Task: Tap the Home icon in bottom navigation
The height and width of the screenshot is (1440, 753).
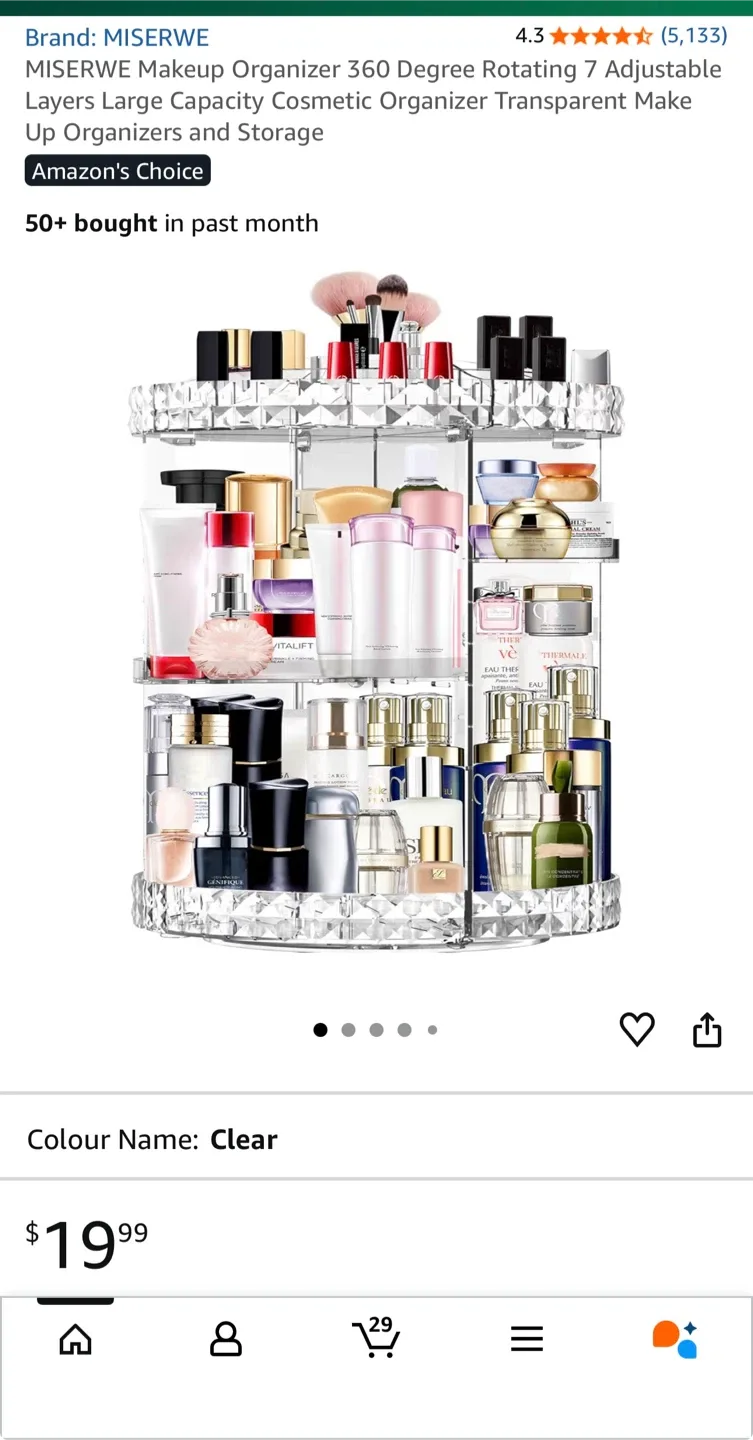Action: [75, 1340]
